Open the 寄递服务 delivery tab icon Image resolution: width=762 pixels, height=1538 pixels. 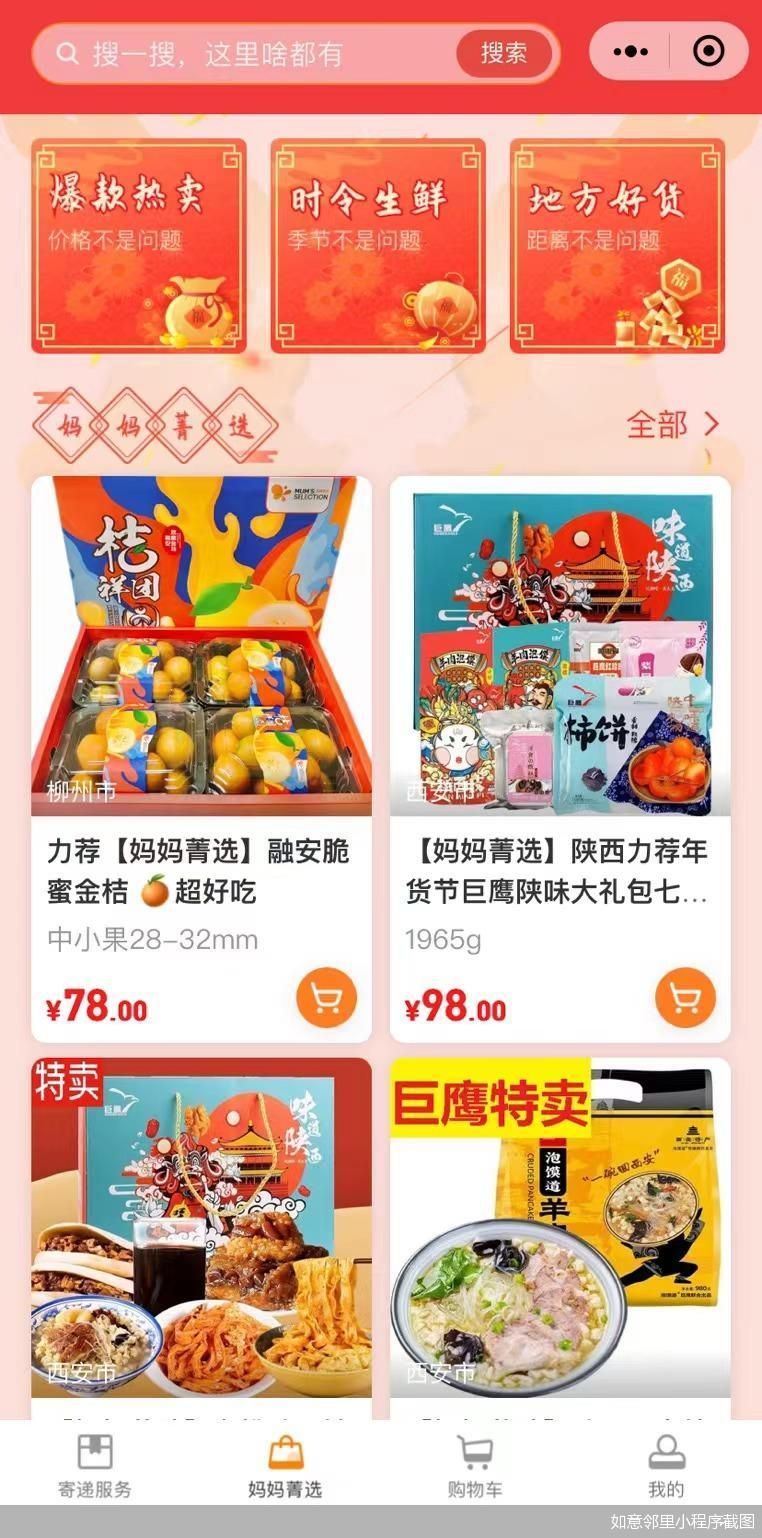(94, 1452)
